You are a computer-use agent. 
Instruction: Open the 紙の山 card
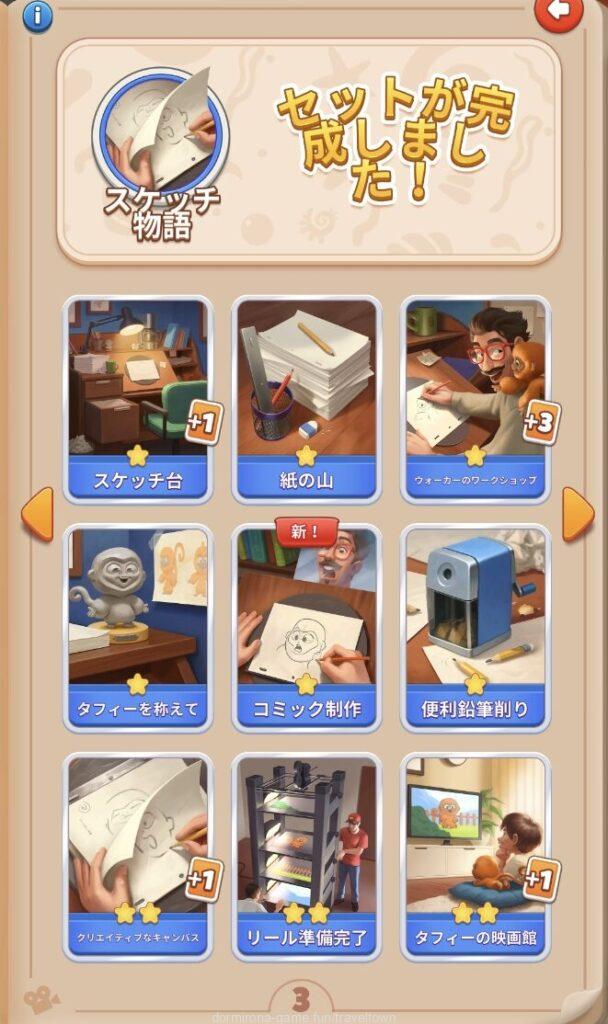click(306, 398)
